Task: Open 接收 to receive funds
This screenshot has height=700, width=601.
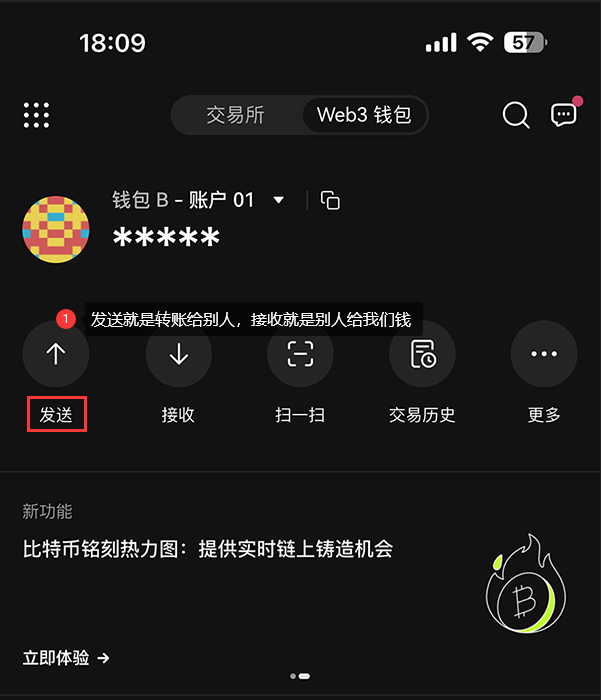Action: tap(178, 355)
